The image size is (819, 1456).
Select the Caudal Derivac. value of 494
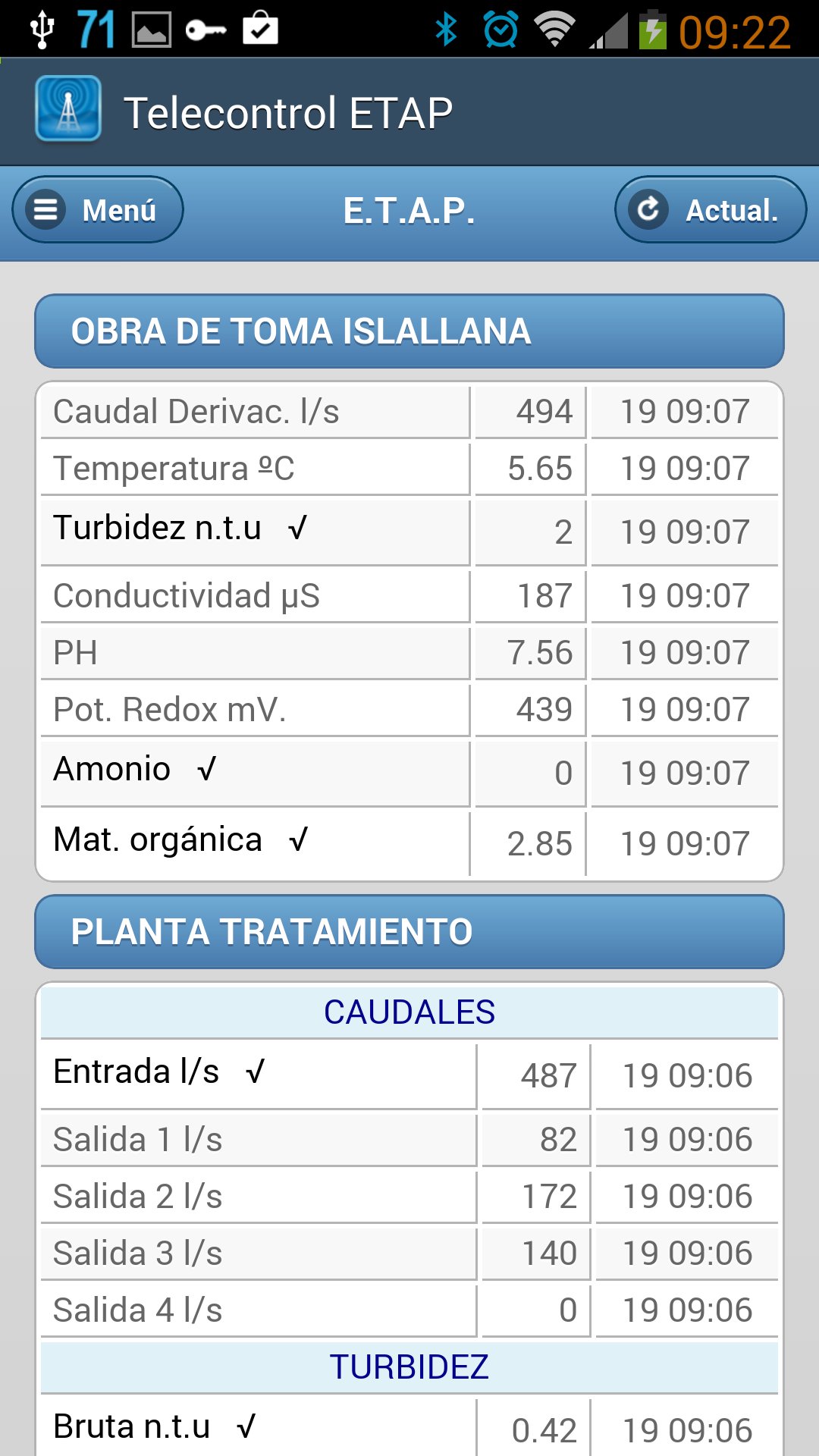(545, 411)
